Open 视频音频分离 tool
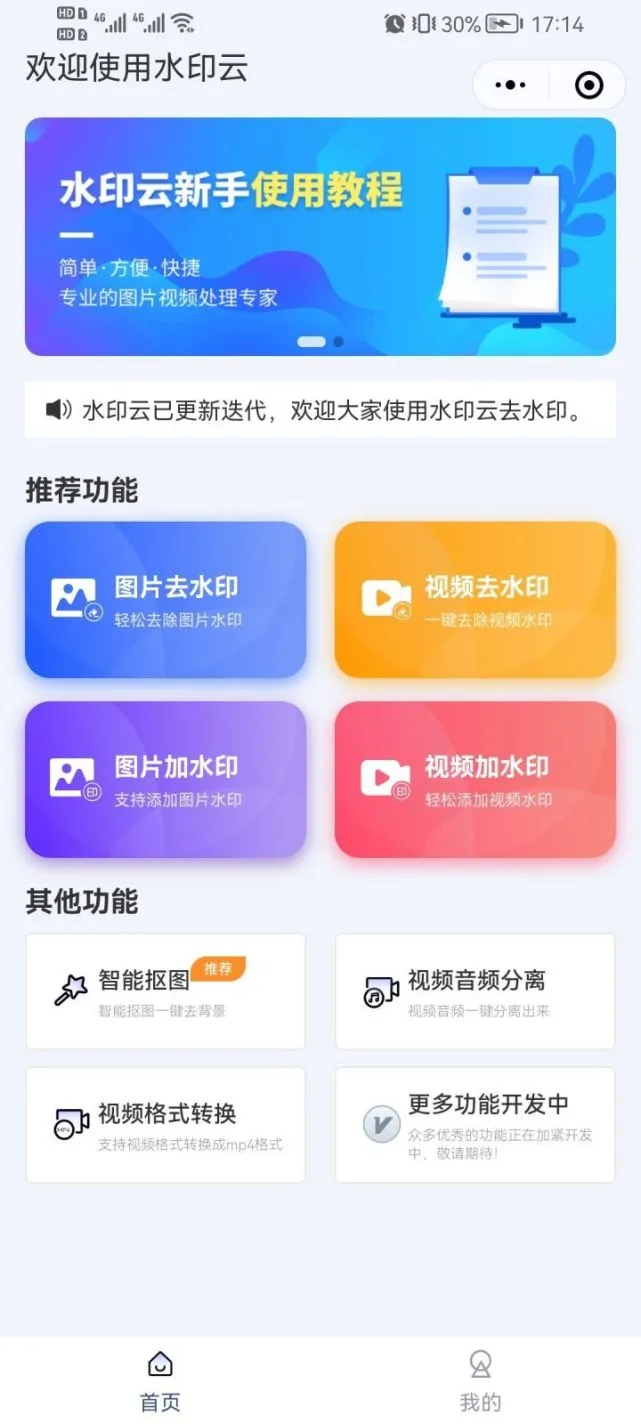Screen dimensions: 641x1424 (x=475, y=992)
